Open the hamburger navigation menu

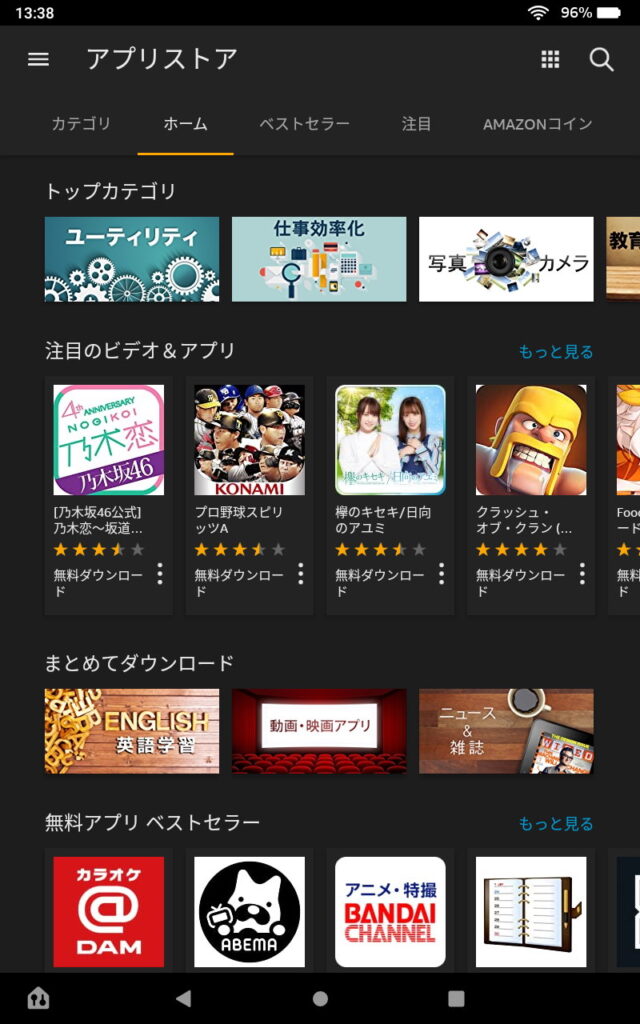click(38, 59)
